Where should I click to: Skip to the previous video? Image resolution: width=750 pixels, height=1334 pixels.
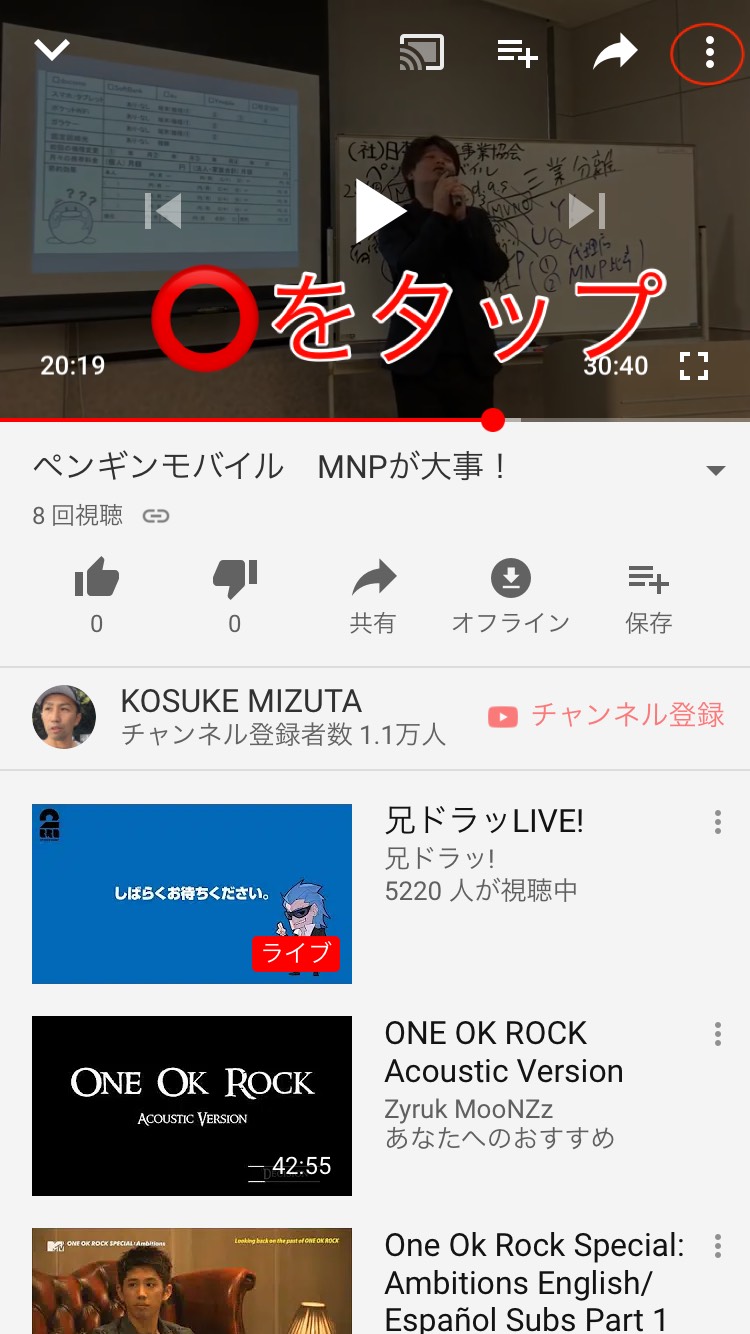163,211
